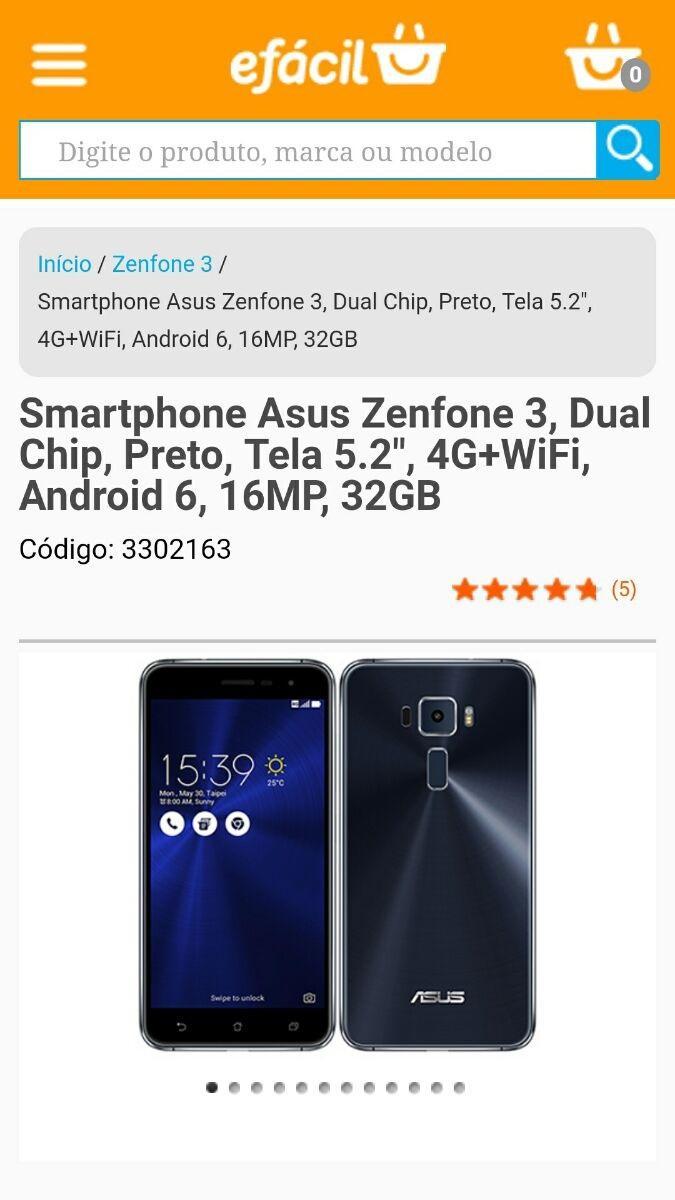Jump to the second gallery image dot
This screenshot has width=675, height=1200.
(x=234, y=1087)
